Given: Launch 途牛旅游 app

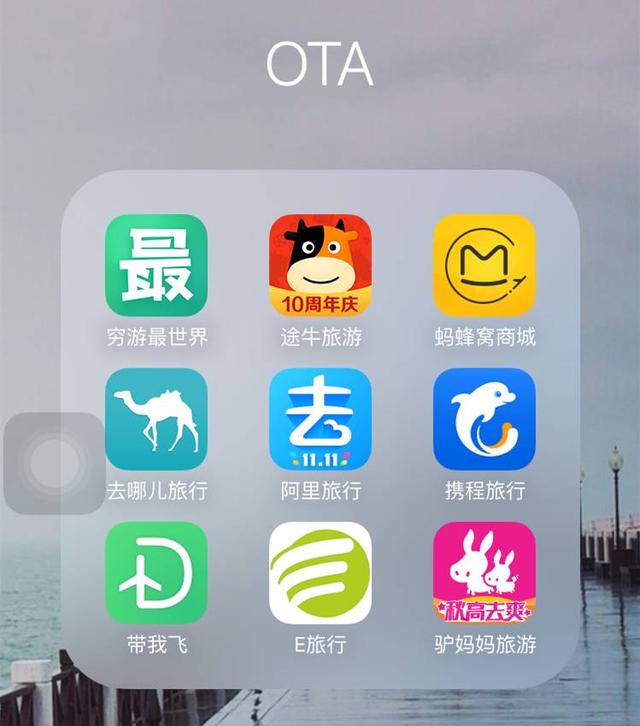Looking at the screenshot, I should pos(320,265).
